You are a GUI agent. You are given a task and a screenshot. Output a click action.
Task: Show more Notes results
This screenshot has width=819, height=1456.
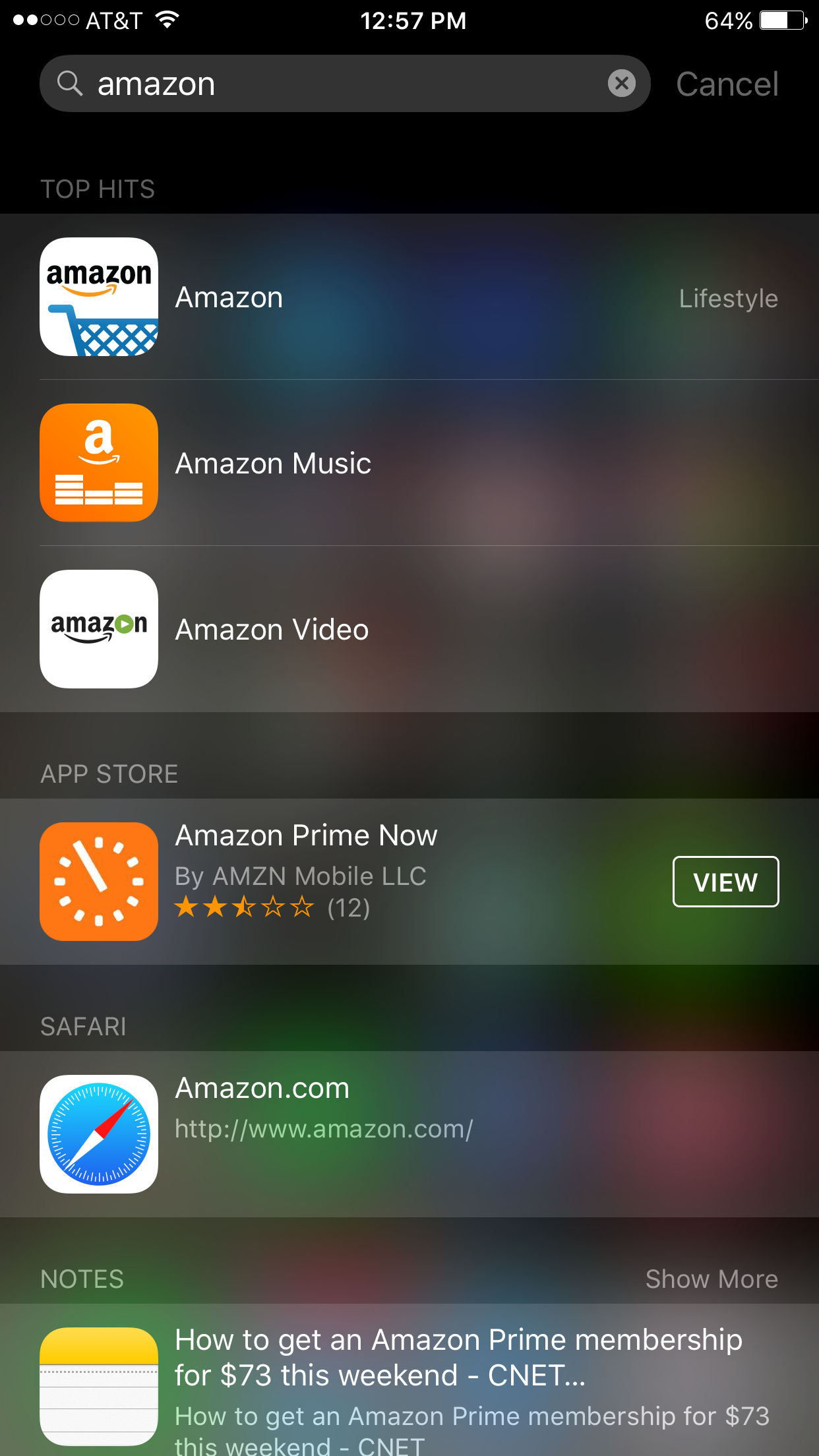pos(712,1279)
